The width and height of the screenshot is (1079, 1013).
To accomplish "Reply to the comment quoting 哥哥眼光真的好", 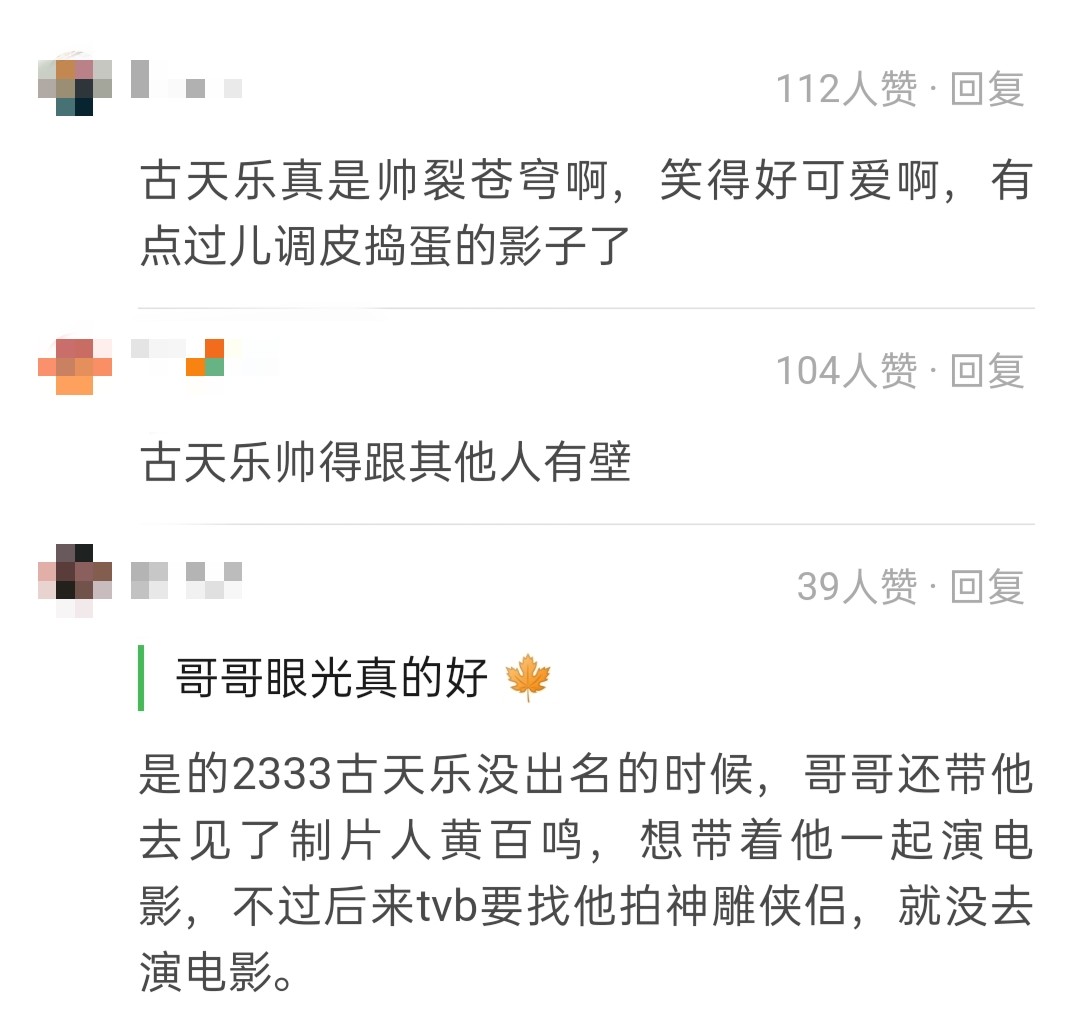I will (987, 586).
